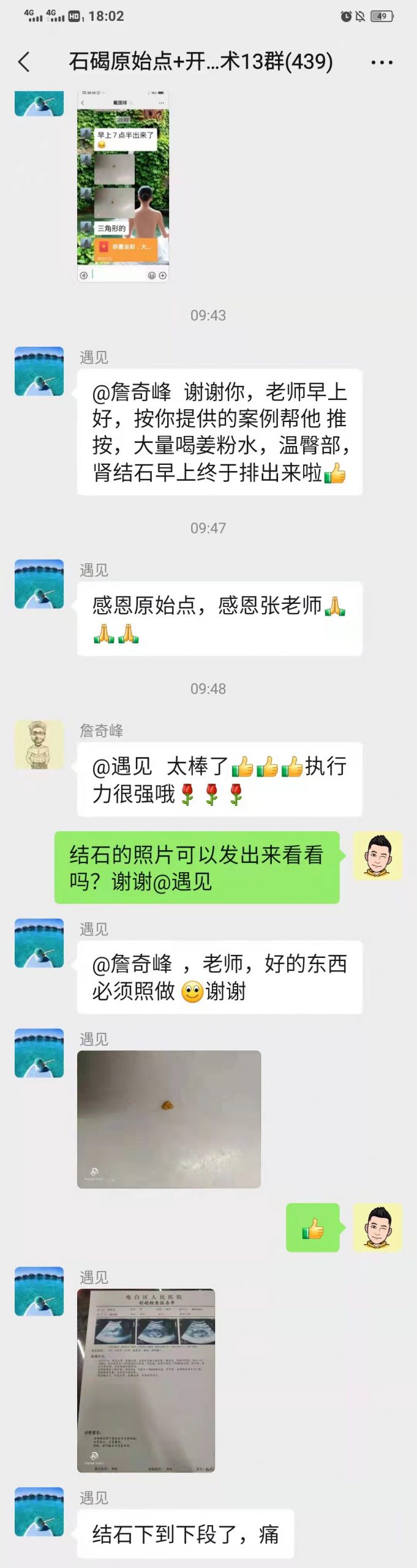Open the chat screenshot image at top
The image size is (417, 1568).
pyautogui.click(x=123, y=186)
